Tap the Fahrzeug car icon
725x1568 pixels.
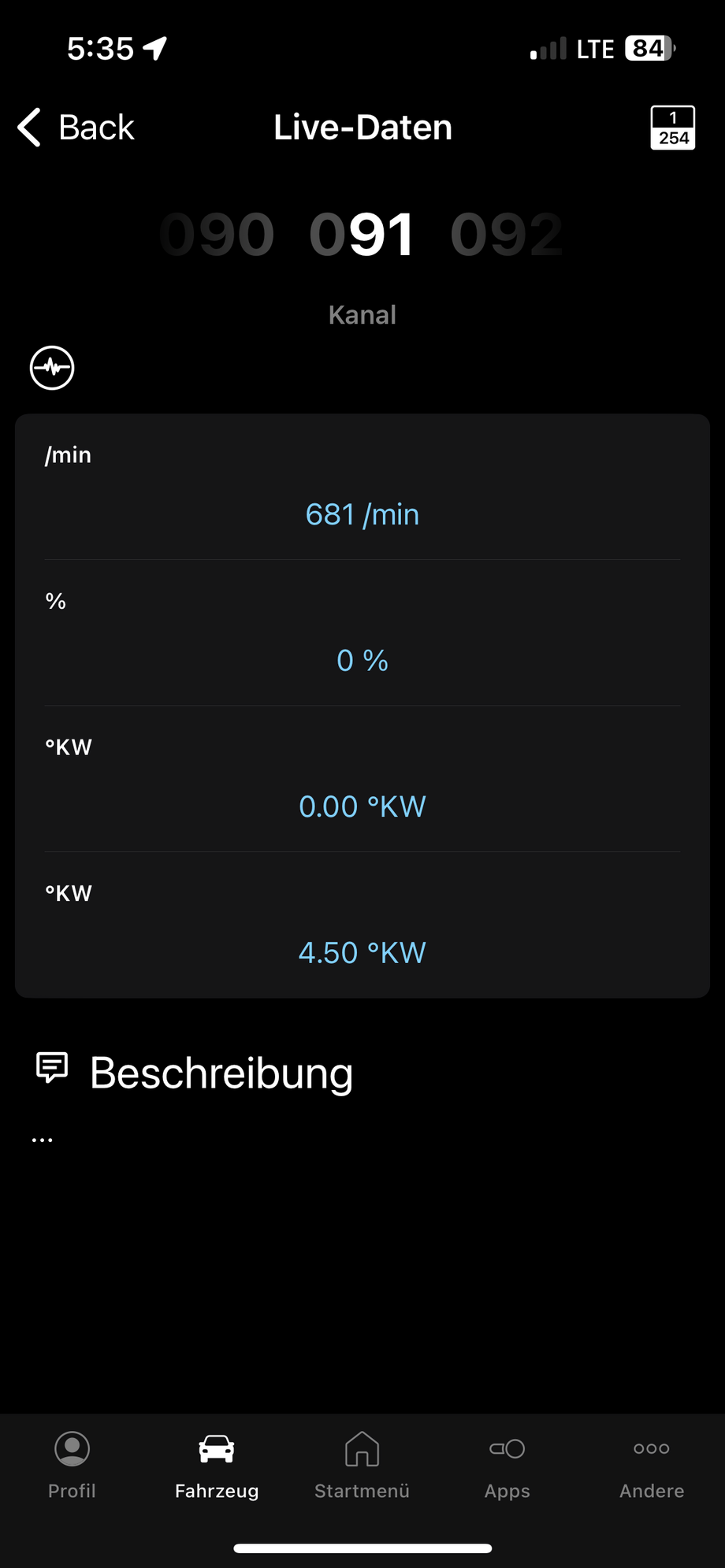click(x=217, y=1449)
